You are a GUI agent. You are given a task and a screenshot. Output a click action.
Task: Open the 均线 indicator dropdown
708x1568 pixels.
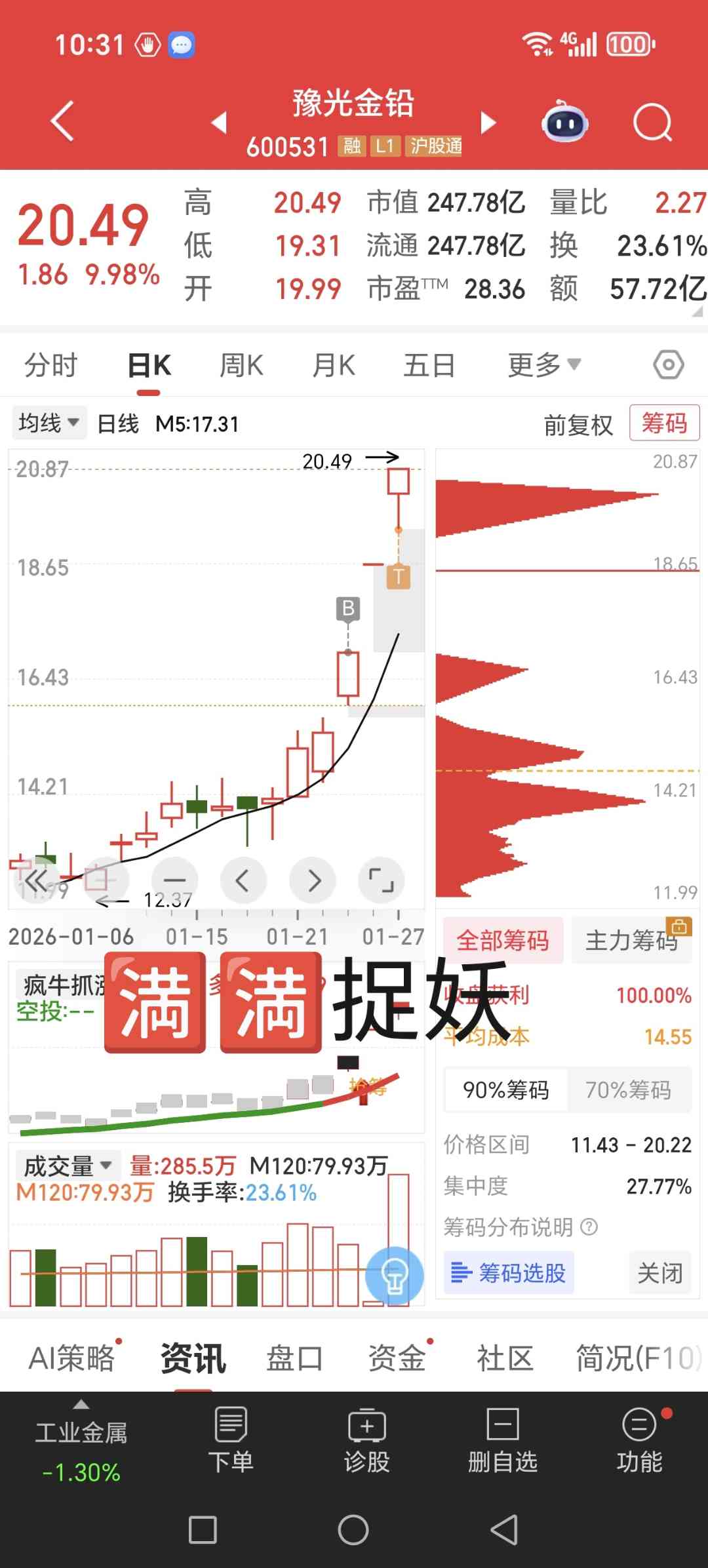click(x=49, y=423)
